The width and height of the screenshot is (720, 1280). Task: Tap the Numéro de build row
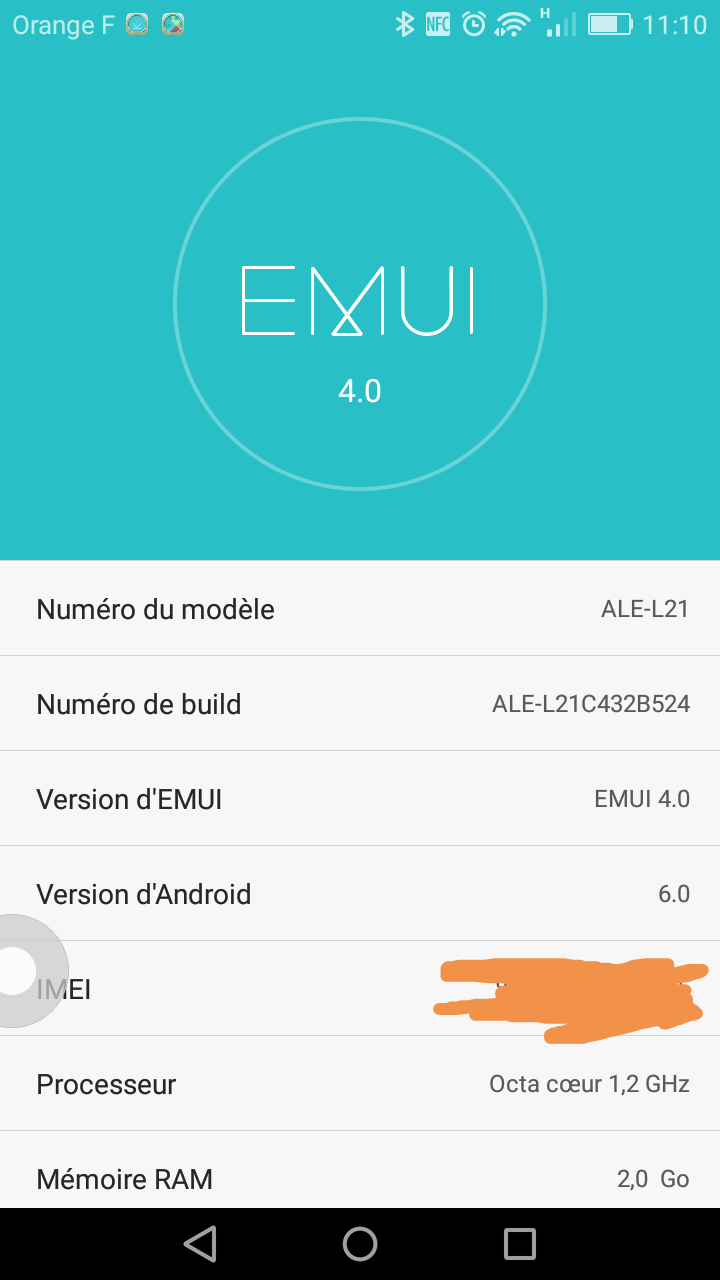(x=360, y=704)
